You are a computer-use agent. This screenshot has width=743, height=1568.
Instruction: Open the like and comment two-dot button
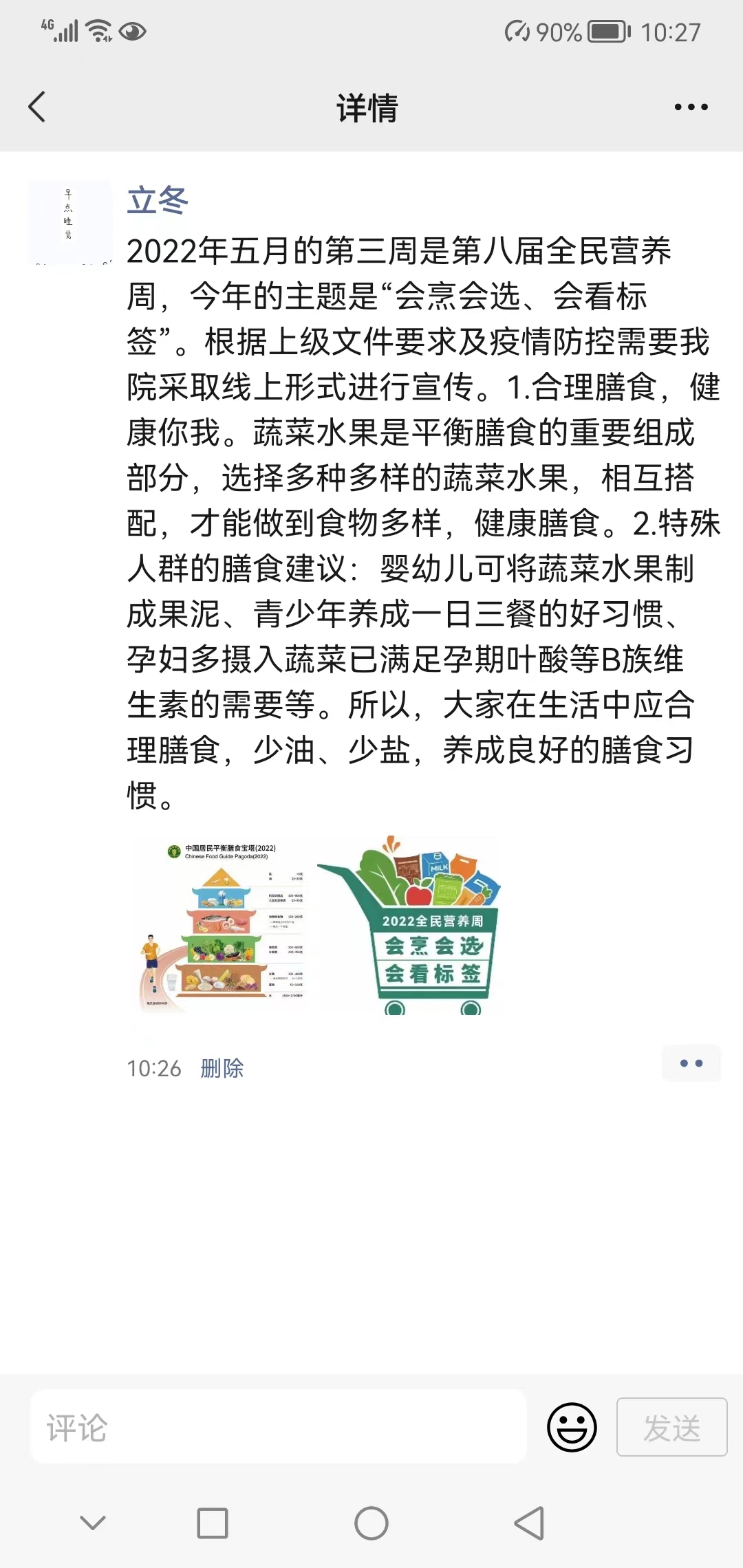tap(691, 1063)
